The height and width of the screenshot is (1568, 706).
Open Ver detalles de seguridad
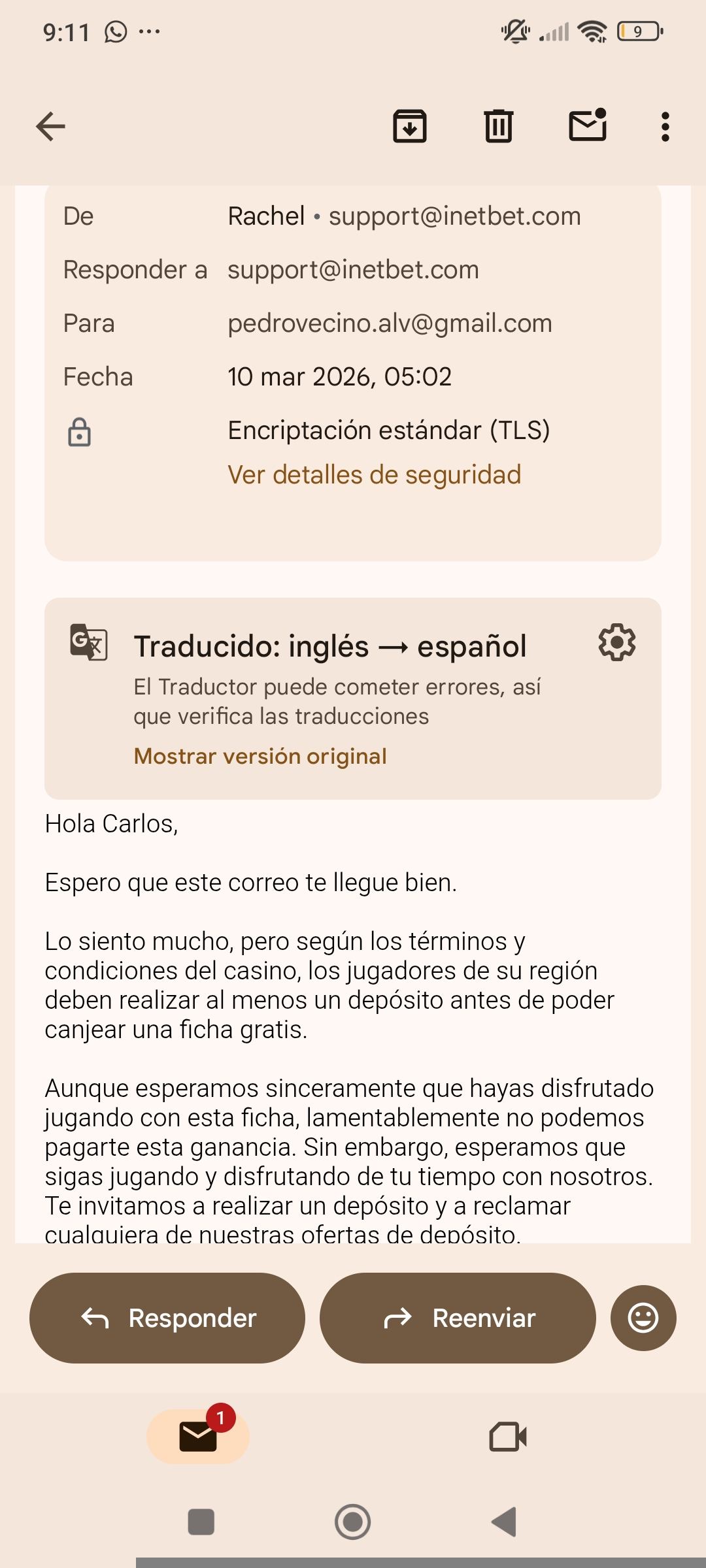pos(374,475)
